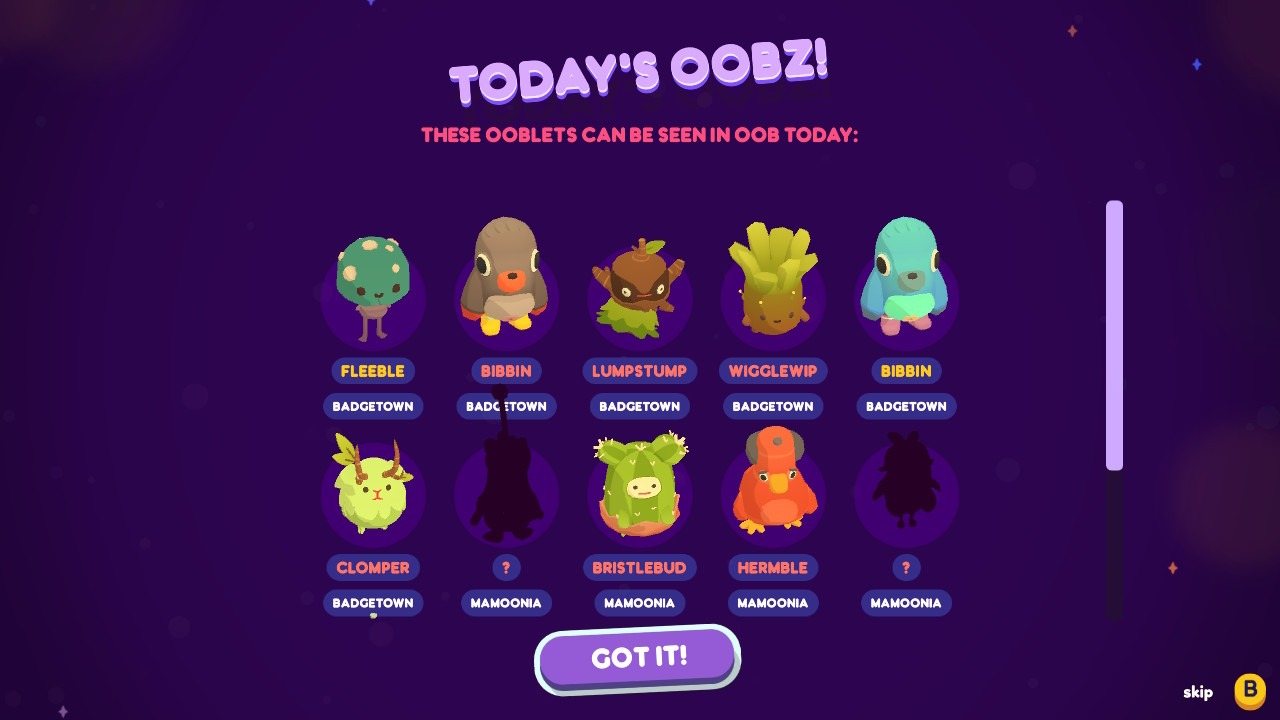The height and width of the screenshot is (720, 1280).
Task: Skip with the yellow B button
Action: [1249, 690]
